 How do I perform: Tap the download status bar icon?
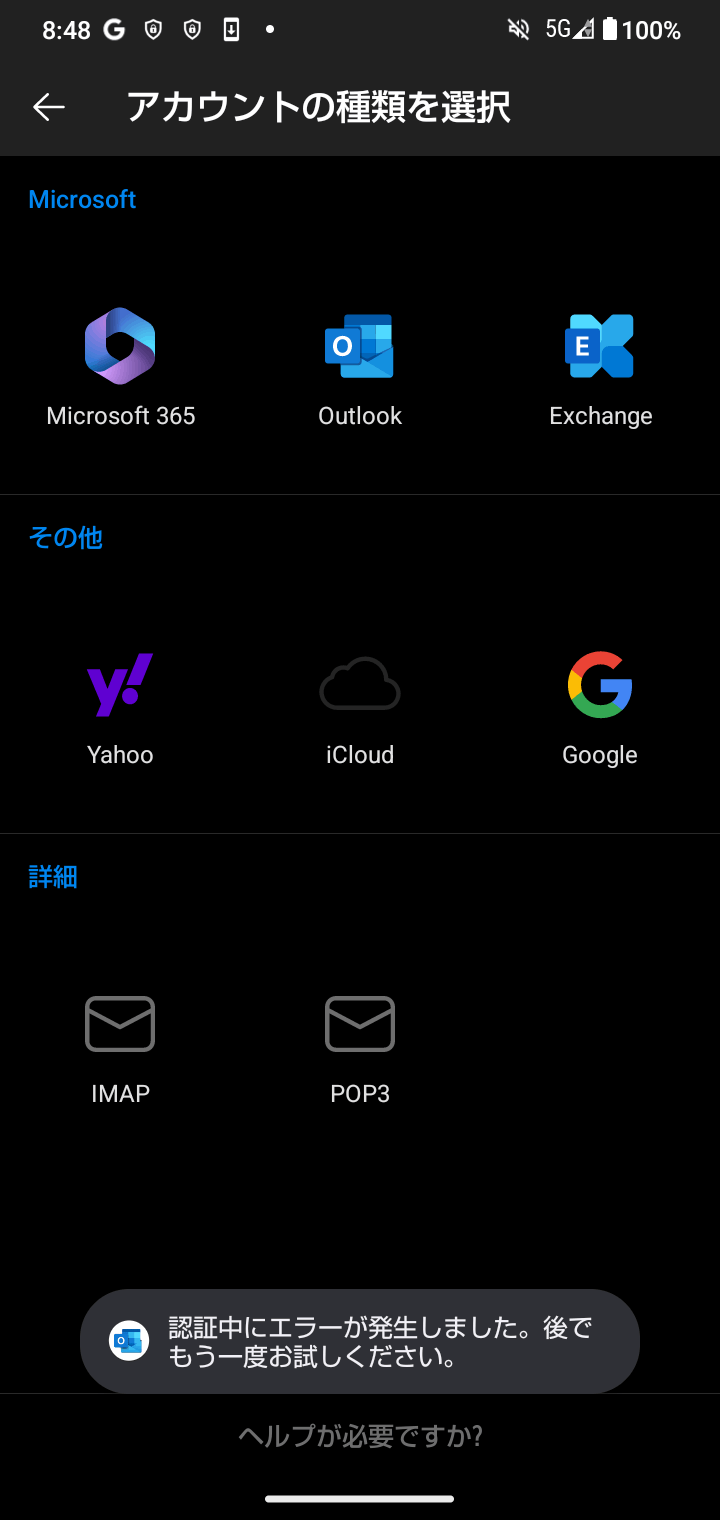(232, 29)
